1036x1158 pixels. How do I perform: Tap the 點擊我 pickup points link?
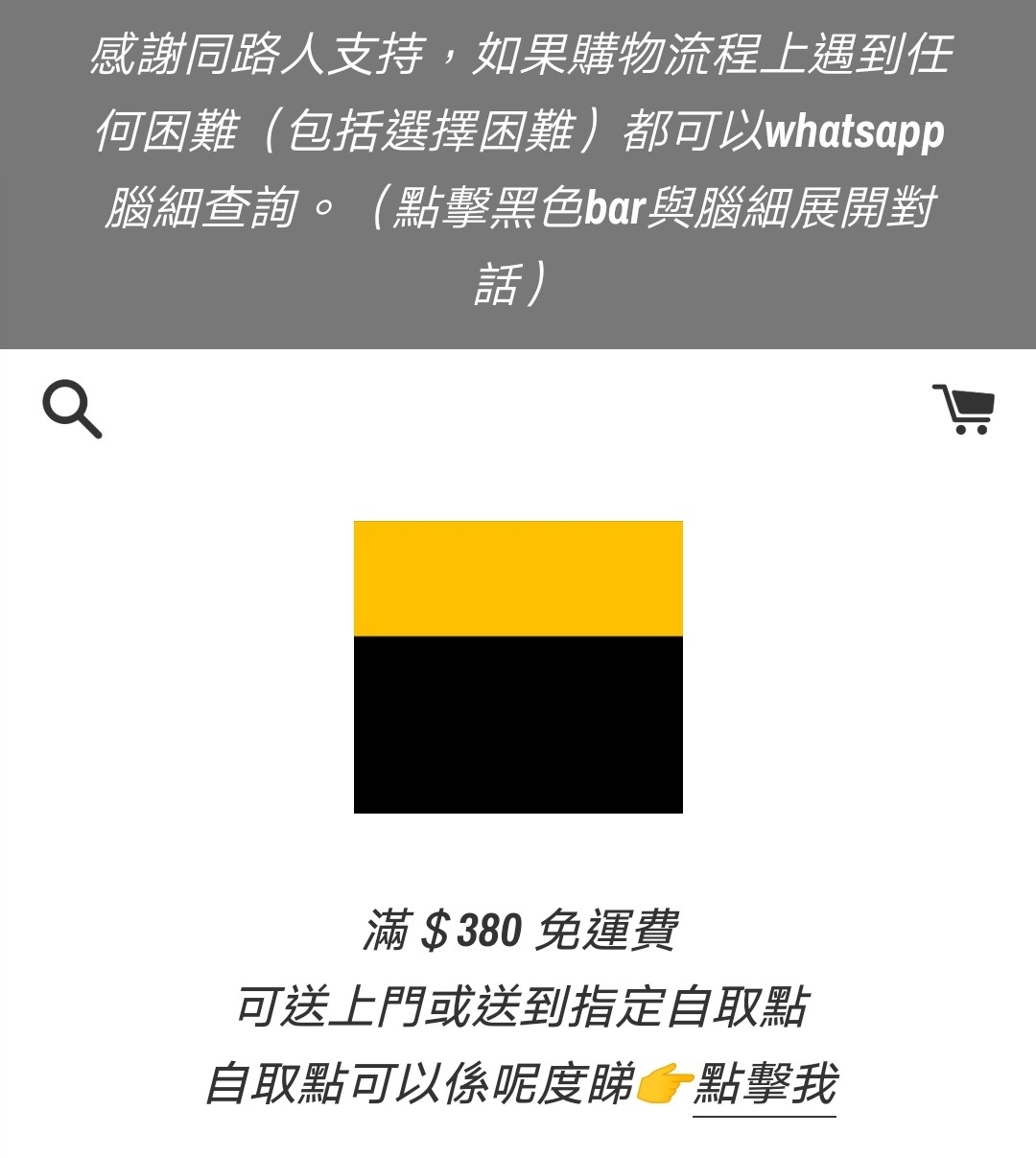click(765, 1086)
